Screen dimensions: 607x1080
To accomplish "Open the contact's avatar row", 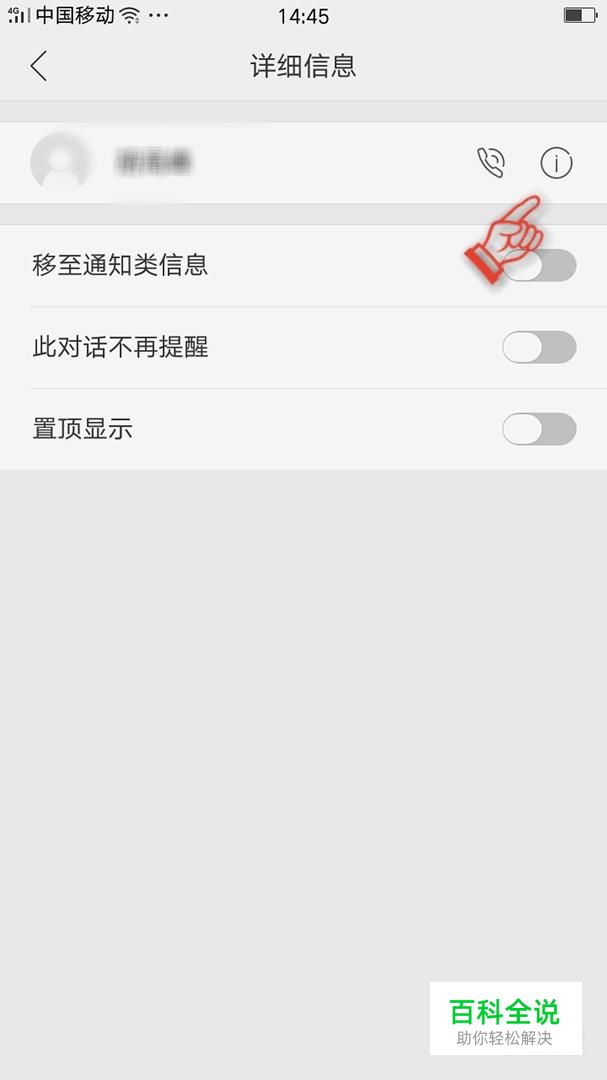I will click(x=303, y=163).
